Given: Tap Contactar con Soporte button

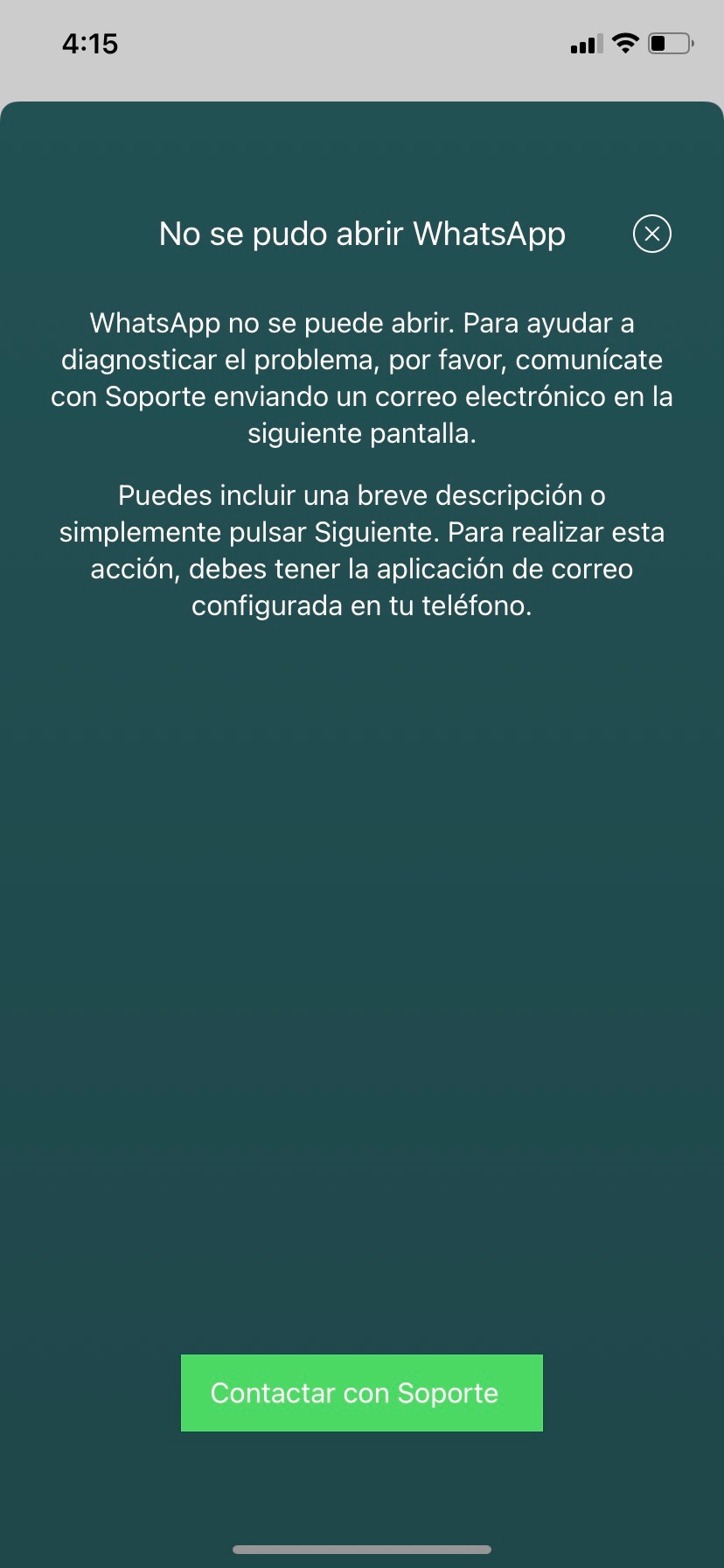Looking at the screenshot, I should 362,1393.
